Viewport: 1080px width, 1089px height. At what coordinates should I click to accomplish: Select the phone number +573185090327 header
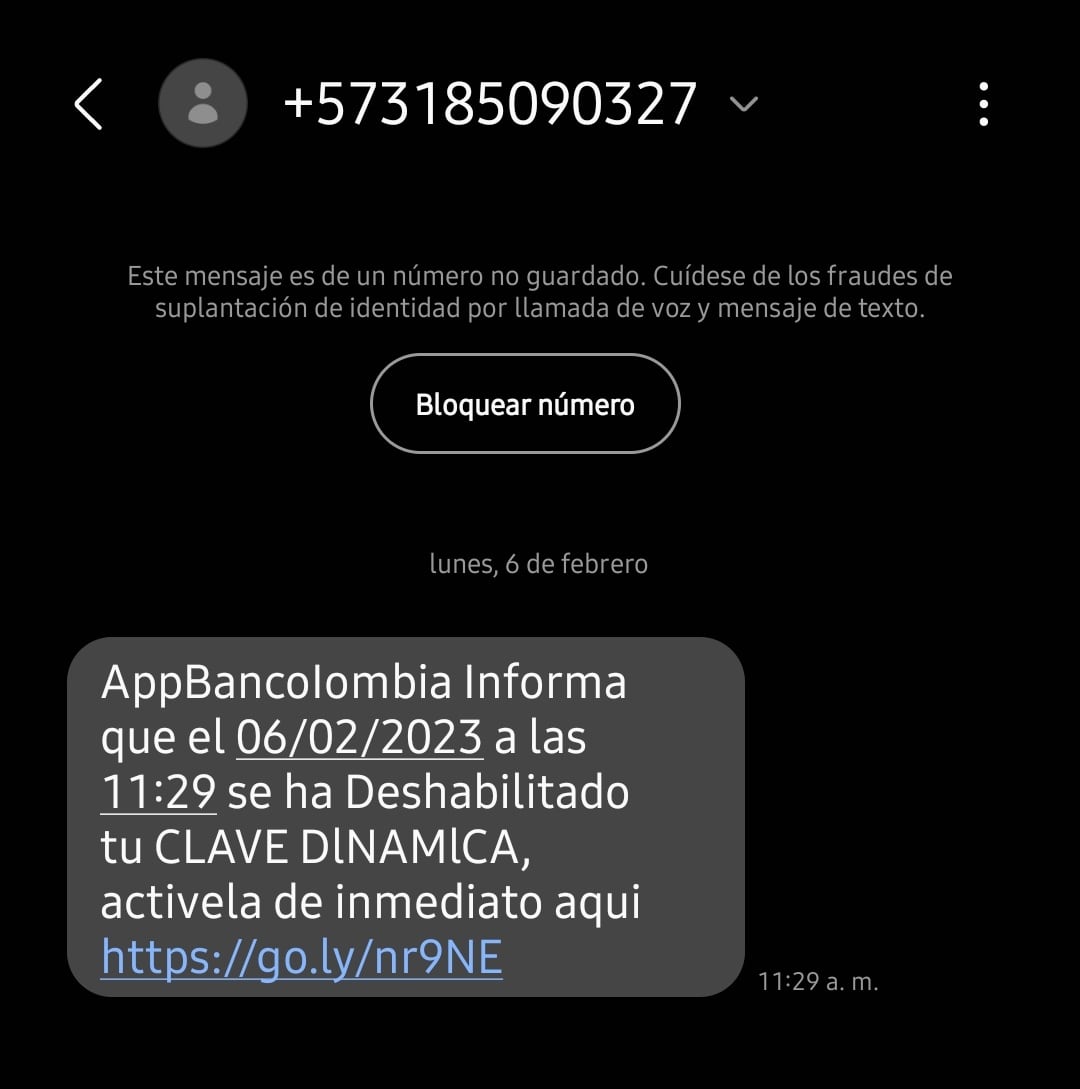[490, 100]
